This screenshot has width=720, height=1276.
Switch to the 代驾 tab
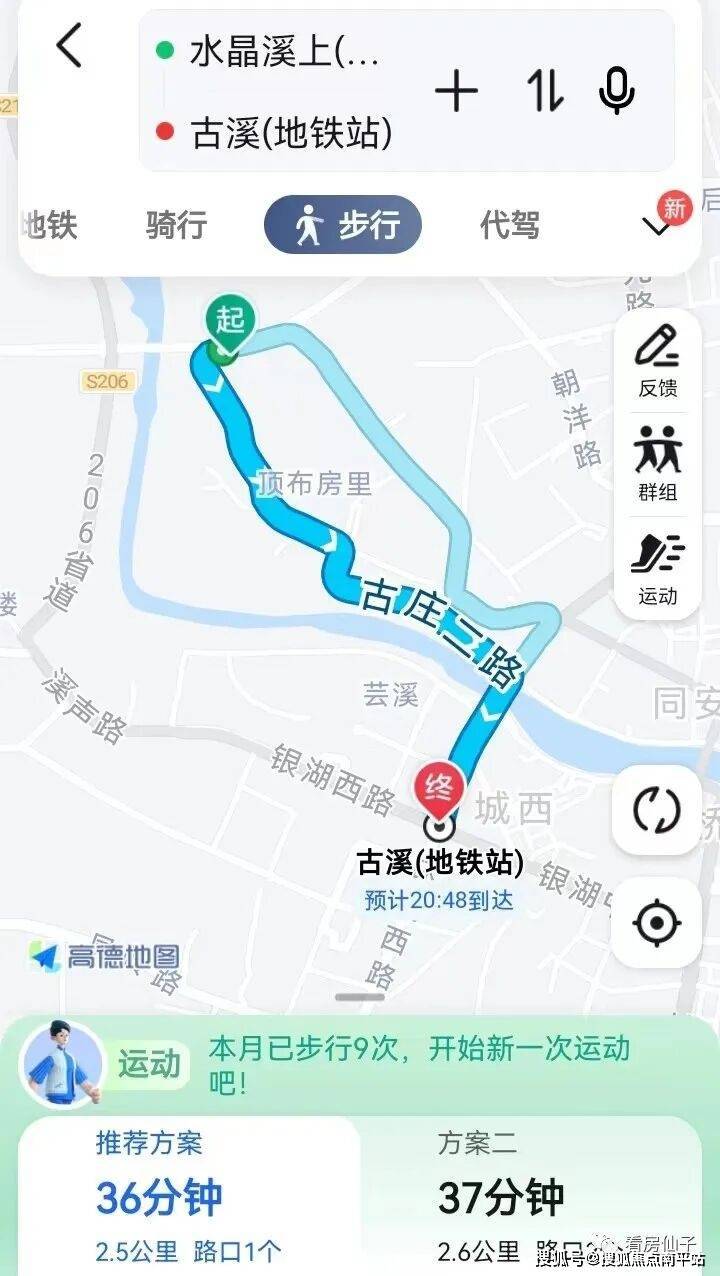[510, 225]
